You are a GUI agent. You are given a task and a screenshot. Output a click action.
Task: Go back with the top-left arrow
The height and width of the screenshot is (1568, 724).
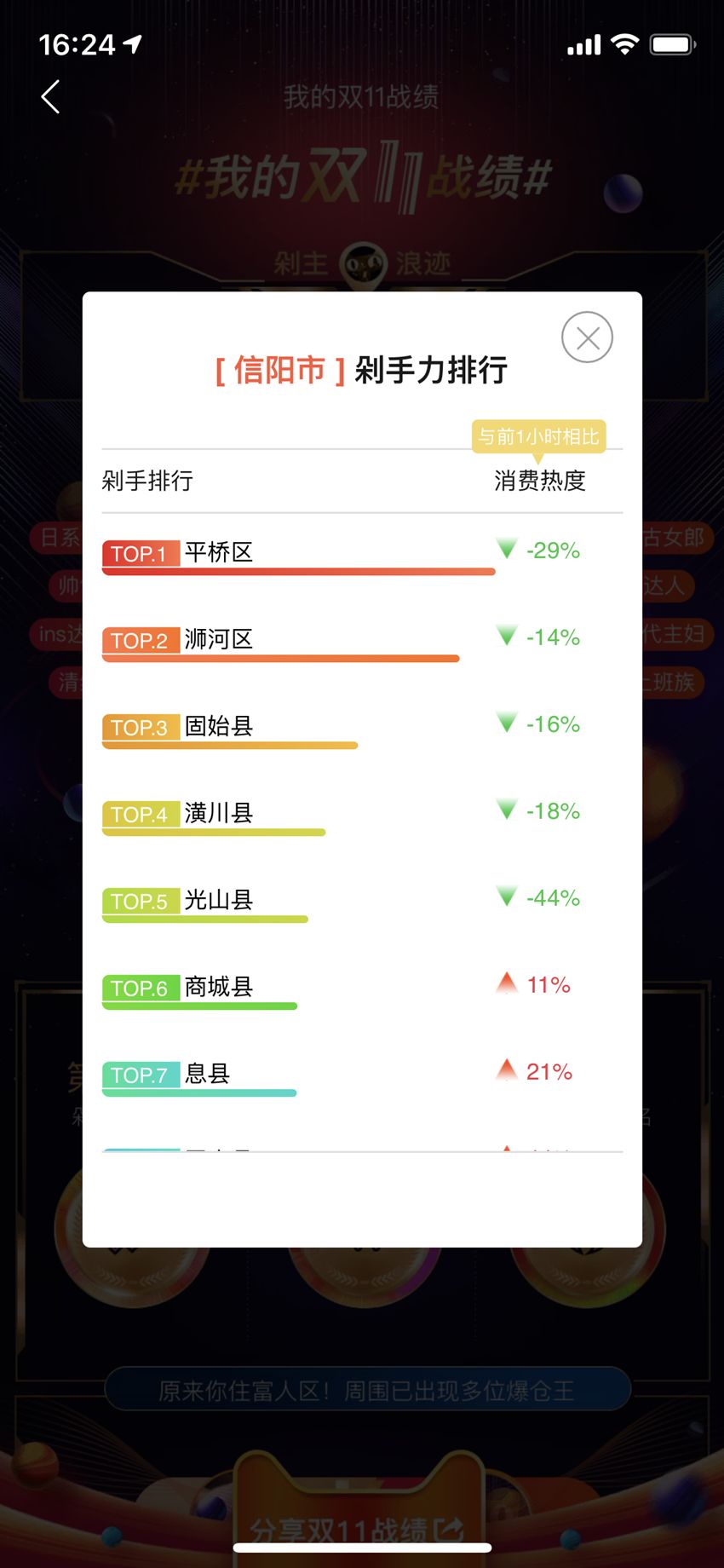(51, 97)
